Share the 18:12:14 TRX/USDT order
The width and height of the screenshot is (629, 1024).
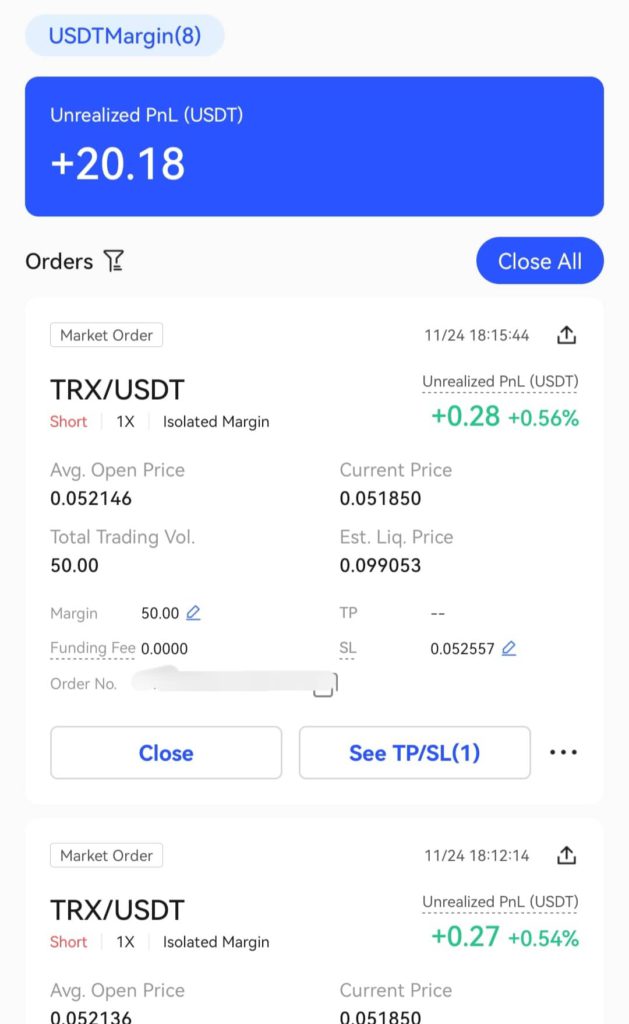pos(566,855)
